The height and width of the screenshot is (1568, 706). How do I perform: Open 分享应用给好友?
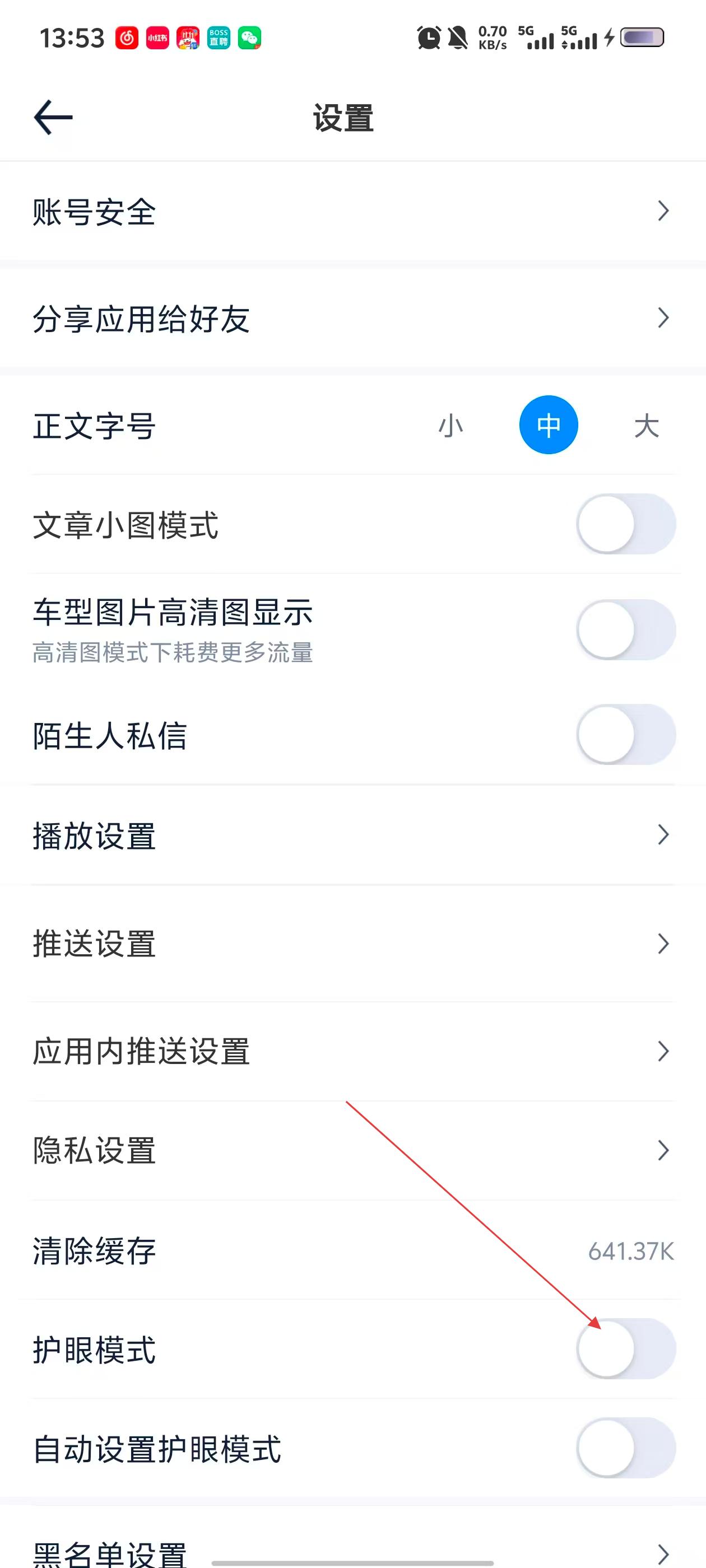coord(352,318)
